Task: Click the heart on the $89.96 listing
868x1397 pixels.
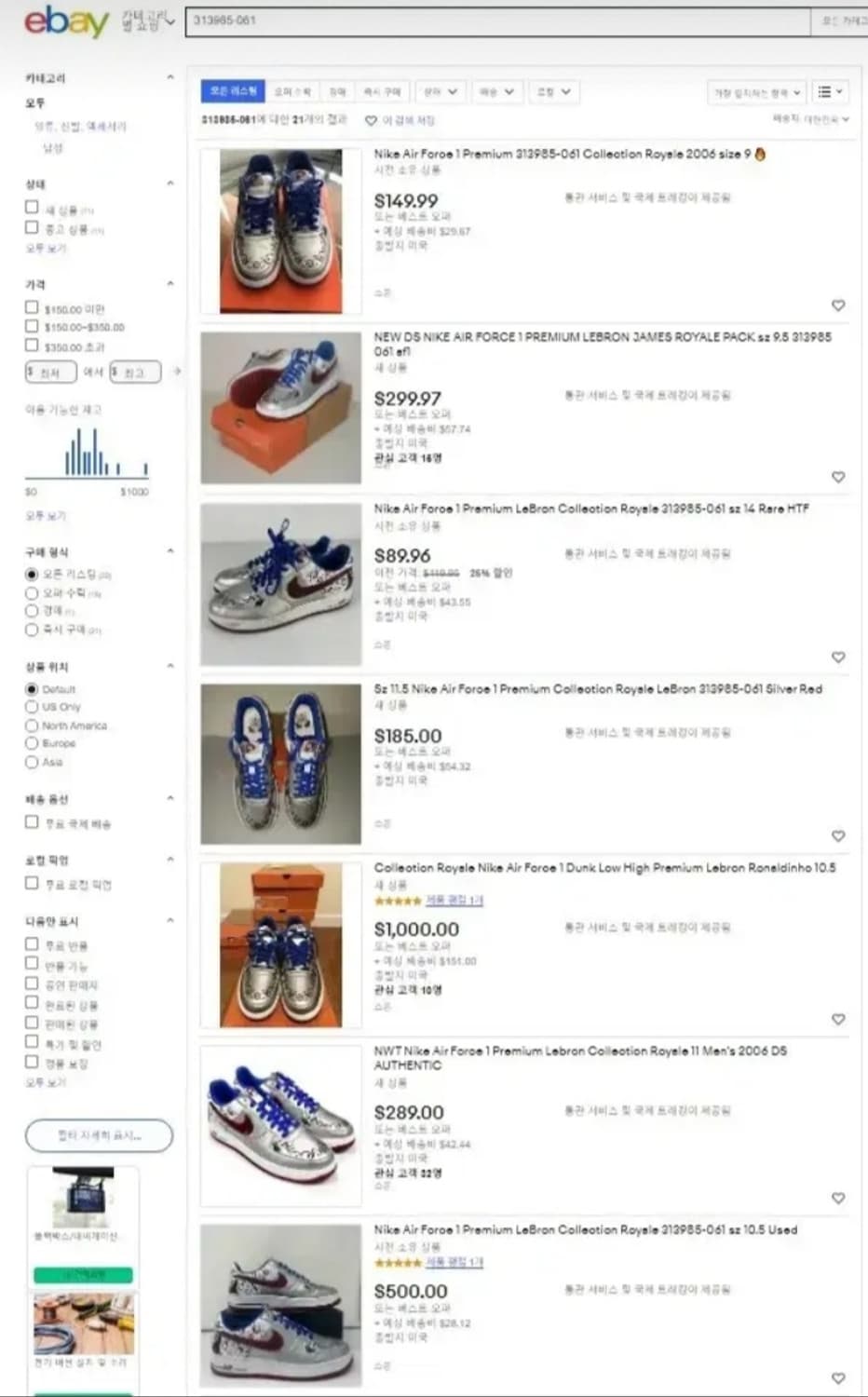Action: 838,658
